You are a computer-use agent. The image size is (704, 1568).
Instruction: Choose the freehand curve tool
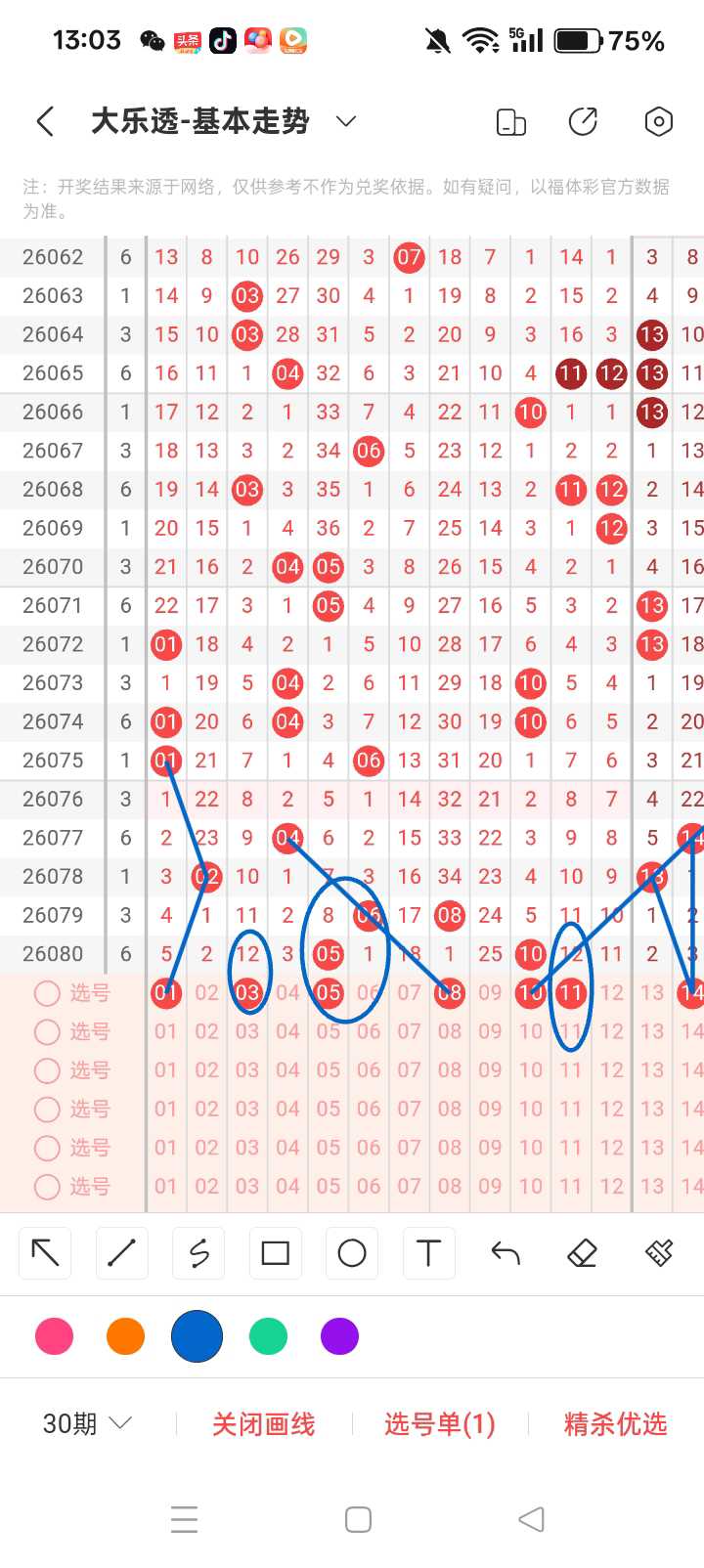[x=198, y=1252]
